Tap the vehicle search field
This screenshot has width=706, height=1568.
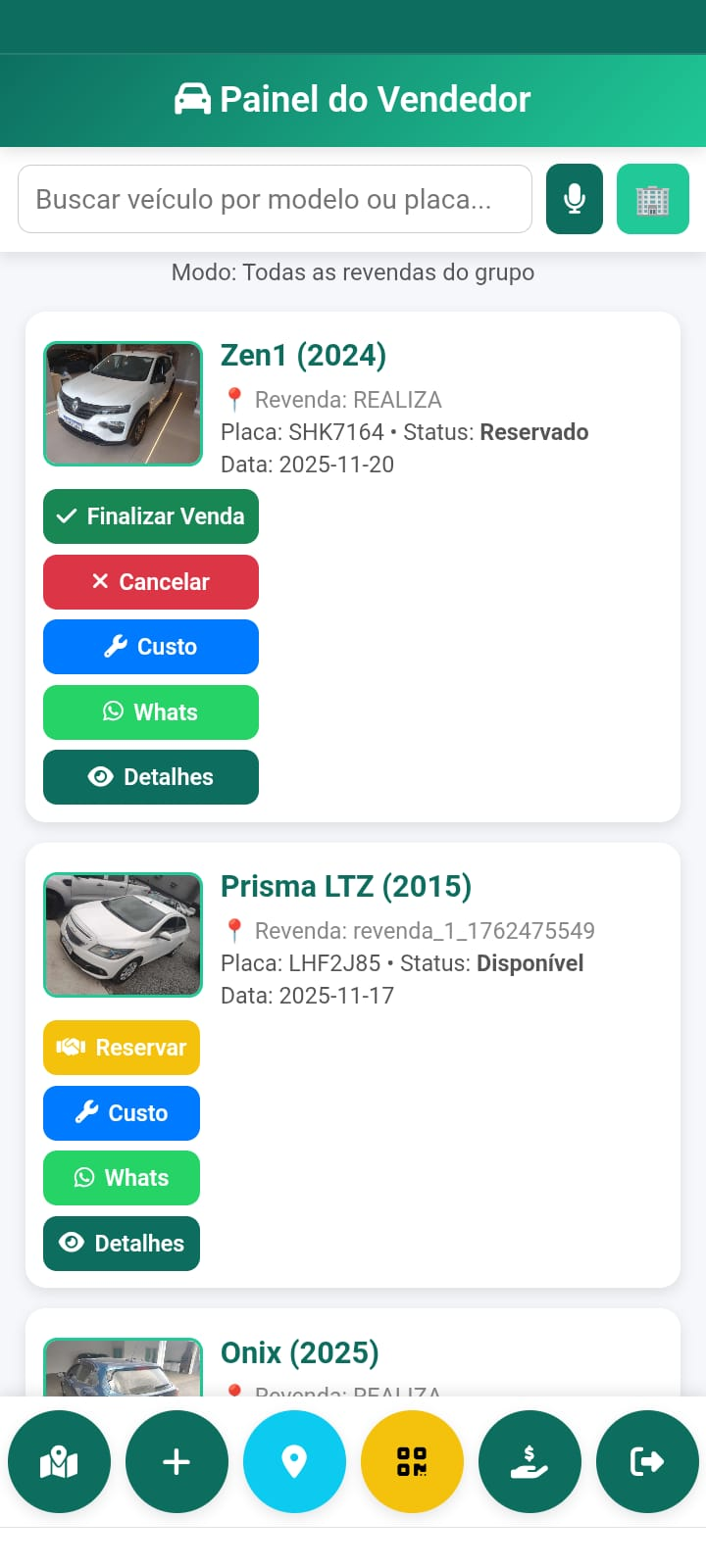tap(275, 199)
